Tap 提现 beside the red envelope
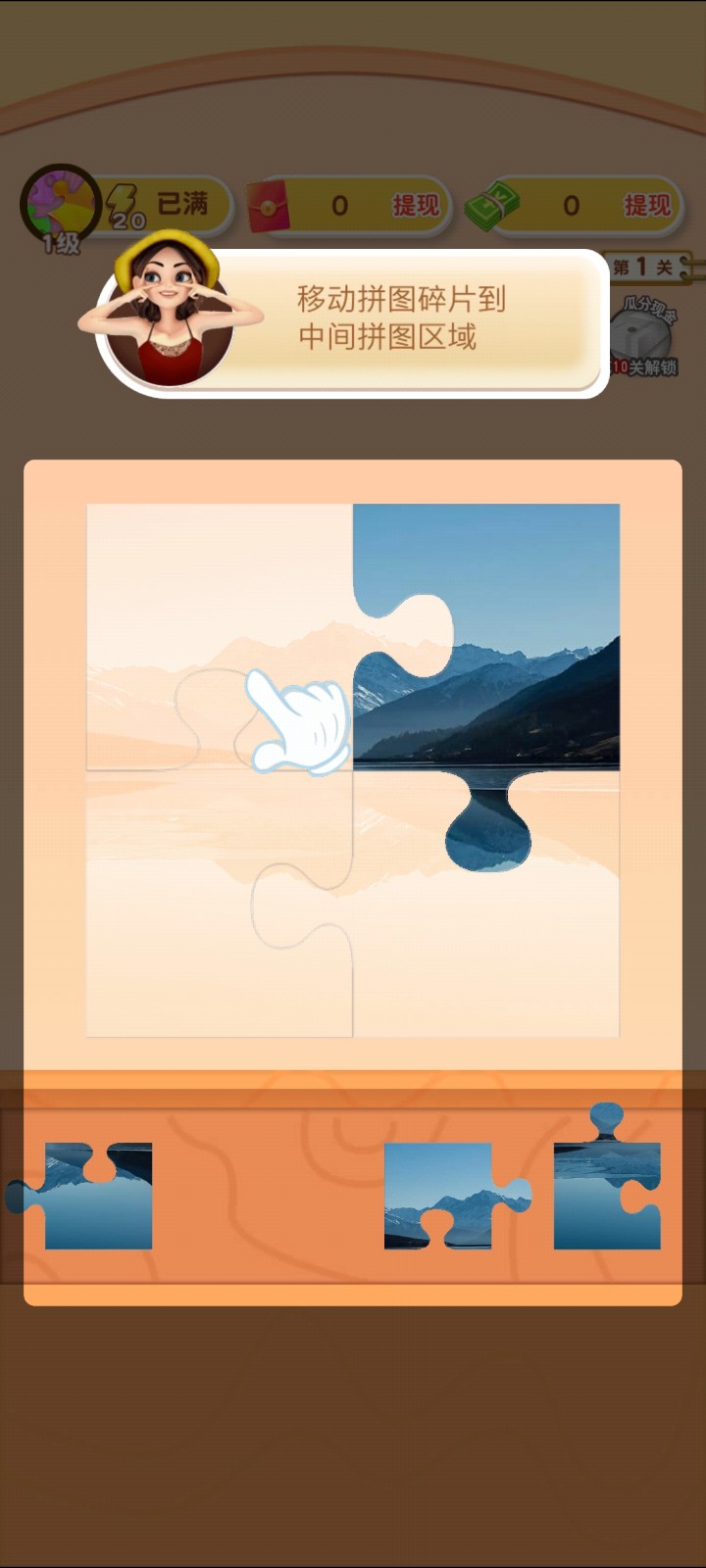The width and height of the screenshot is (706, 1568). 415,206
